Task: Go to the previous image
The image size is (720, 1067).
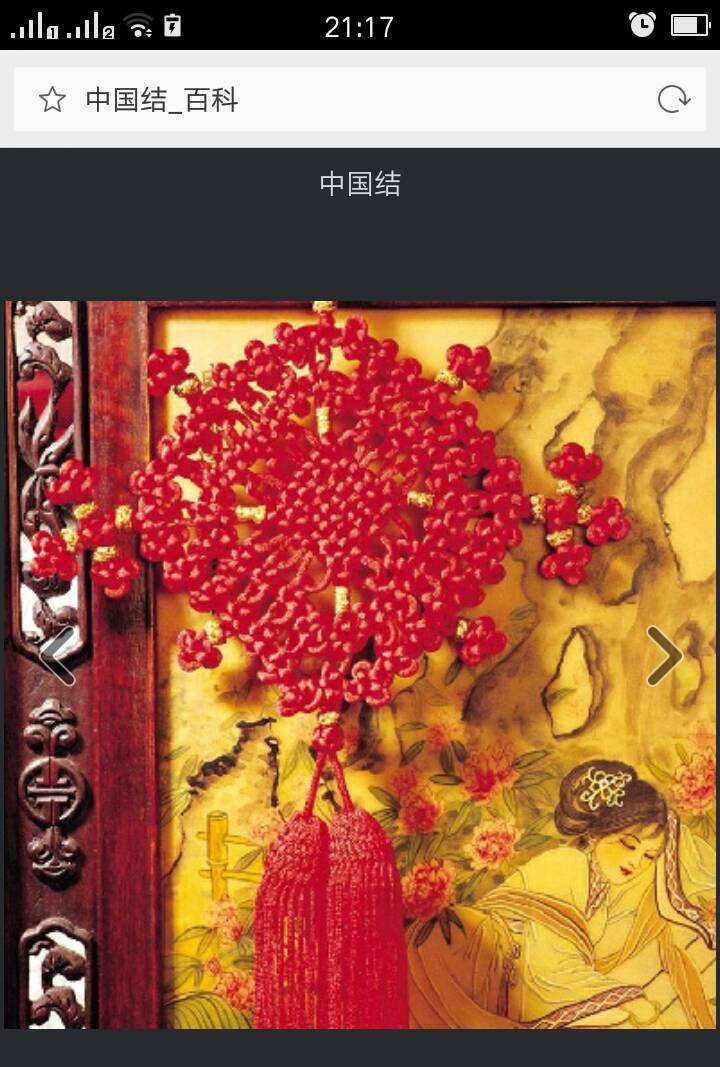Action: tap(56, 656)
